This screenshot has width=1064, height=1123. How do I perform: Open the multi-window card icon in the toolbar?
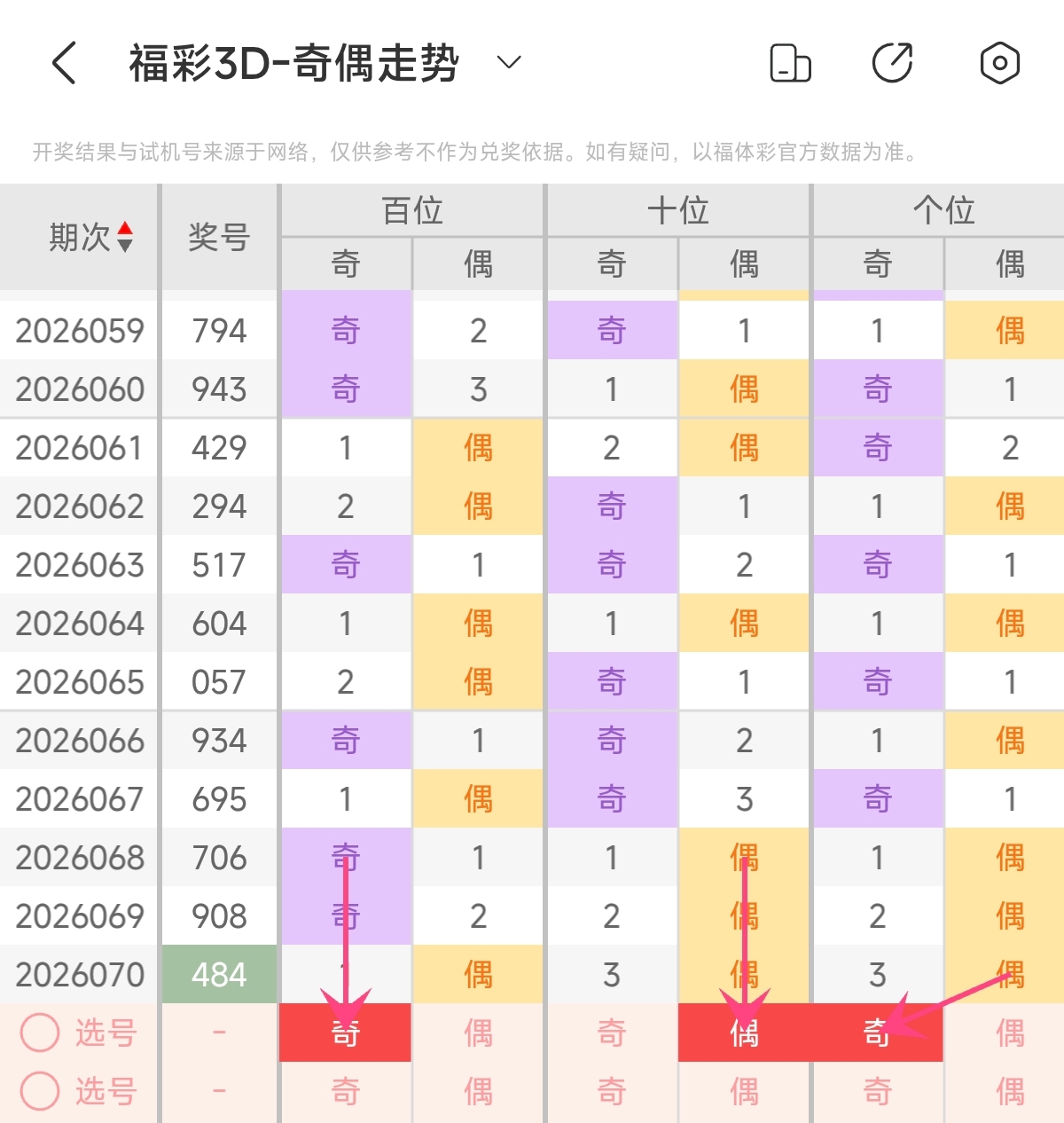click(791, 63)
